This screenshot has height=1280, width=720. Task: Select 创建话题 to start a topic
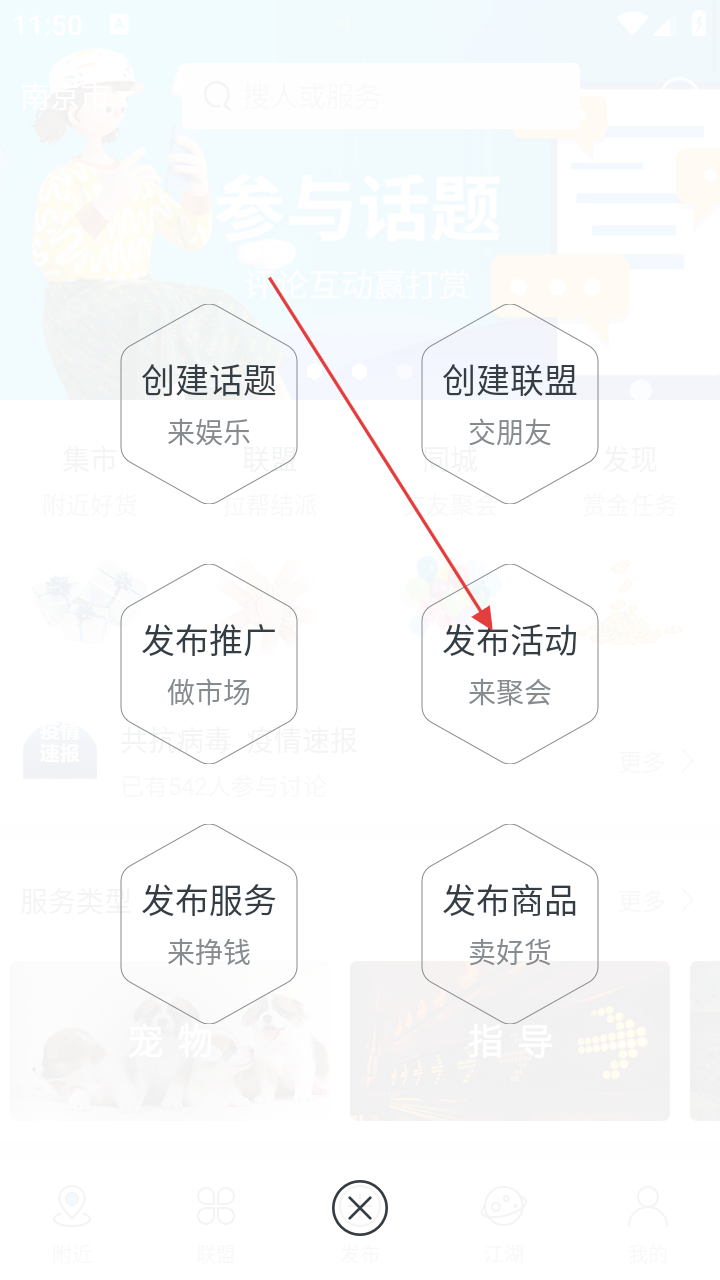pyautogui.click(x=209, y=403)
